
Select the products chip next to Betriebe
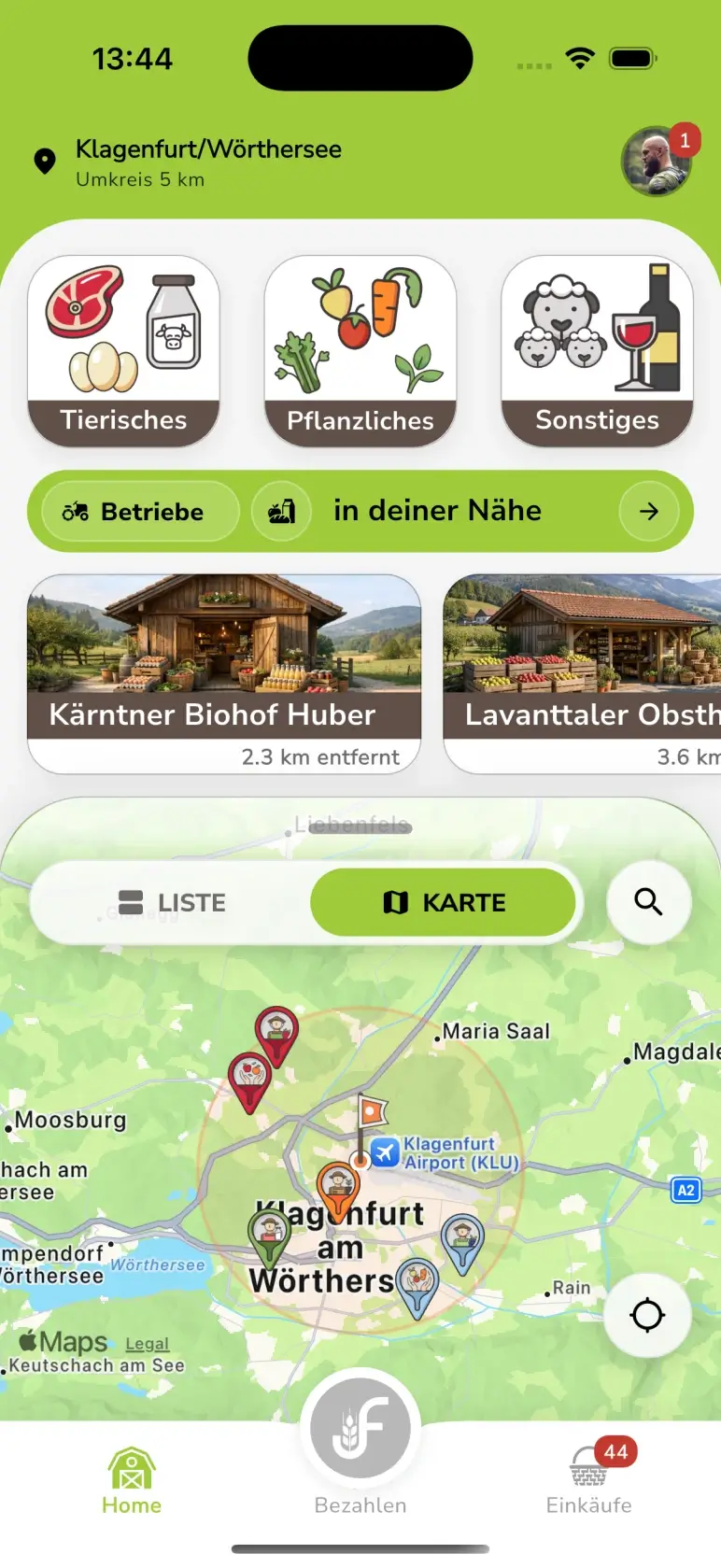point(281,512)
